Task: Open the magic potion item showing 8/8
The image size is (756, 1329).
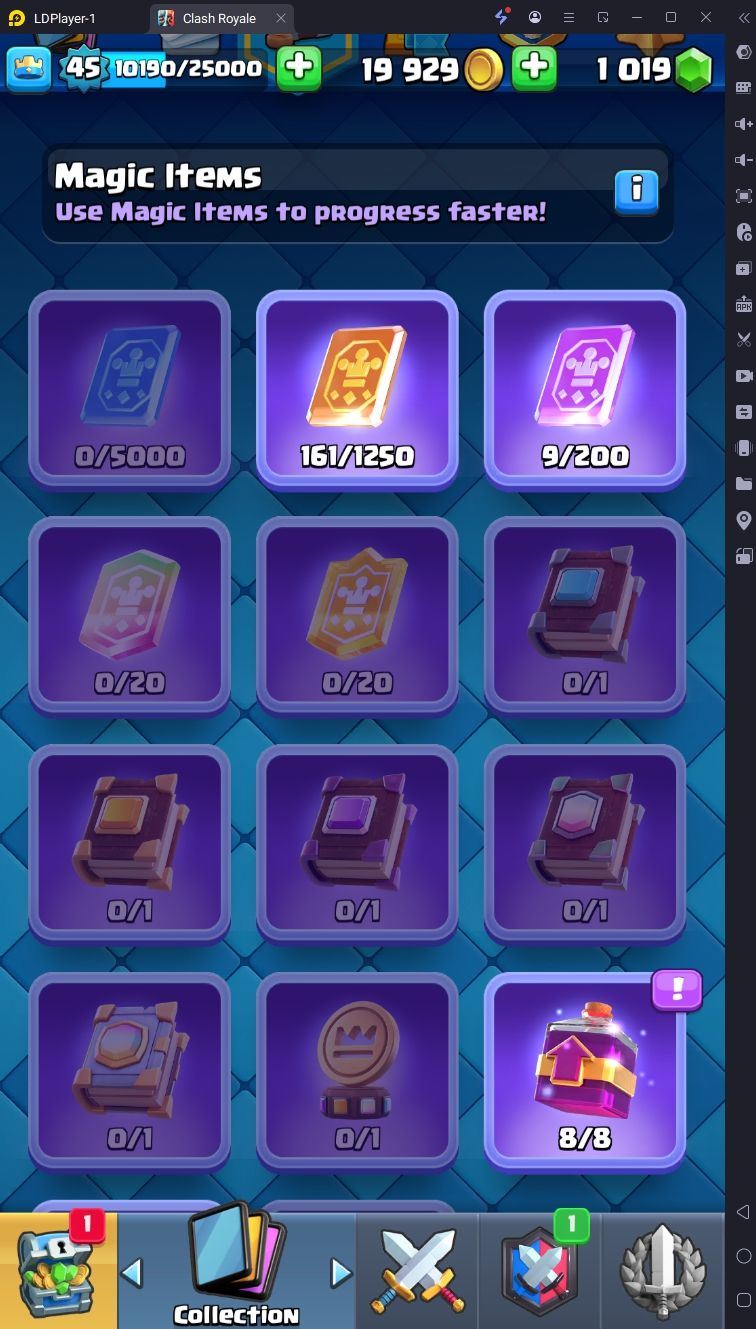Action: [585, 1069]
